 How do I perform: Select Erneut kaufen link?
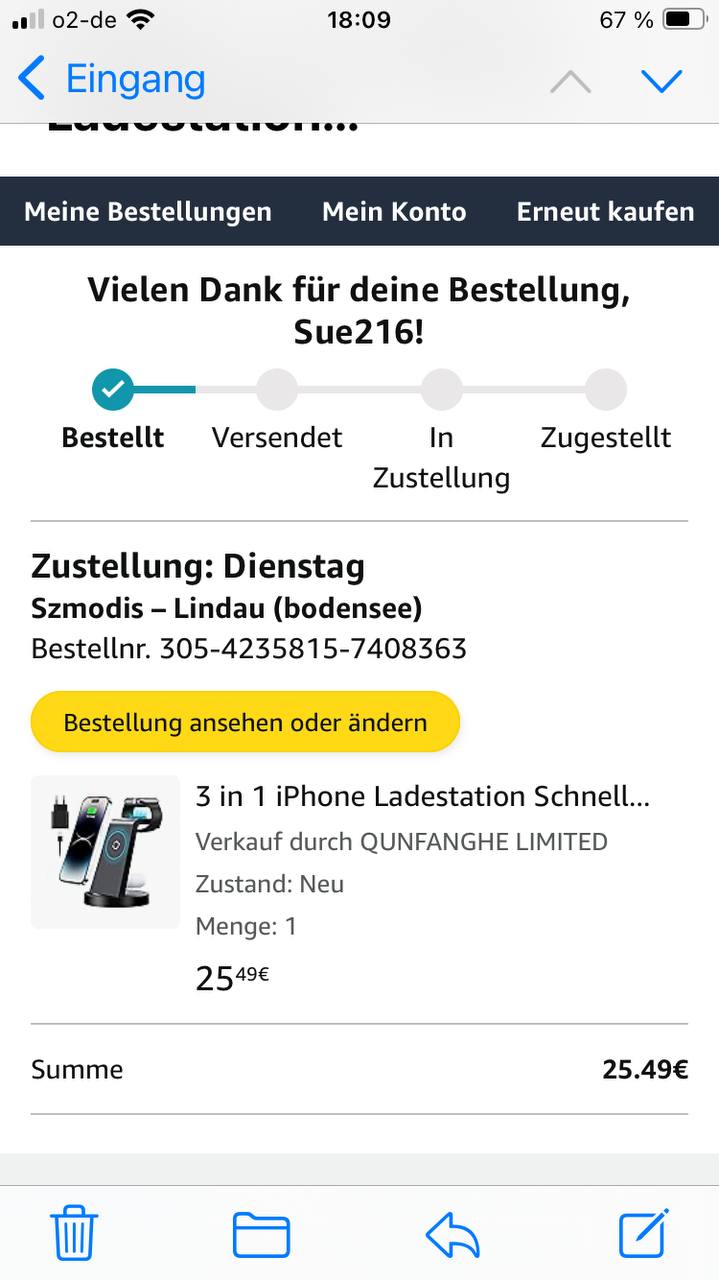coord(605,212)
